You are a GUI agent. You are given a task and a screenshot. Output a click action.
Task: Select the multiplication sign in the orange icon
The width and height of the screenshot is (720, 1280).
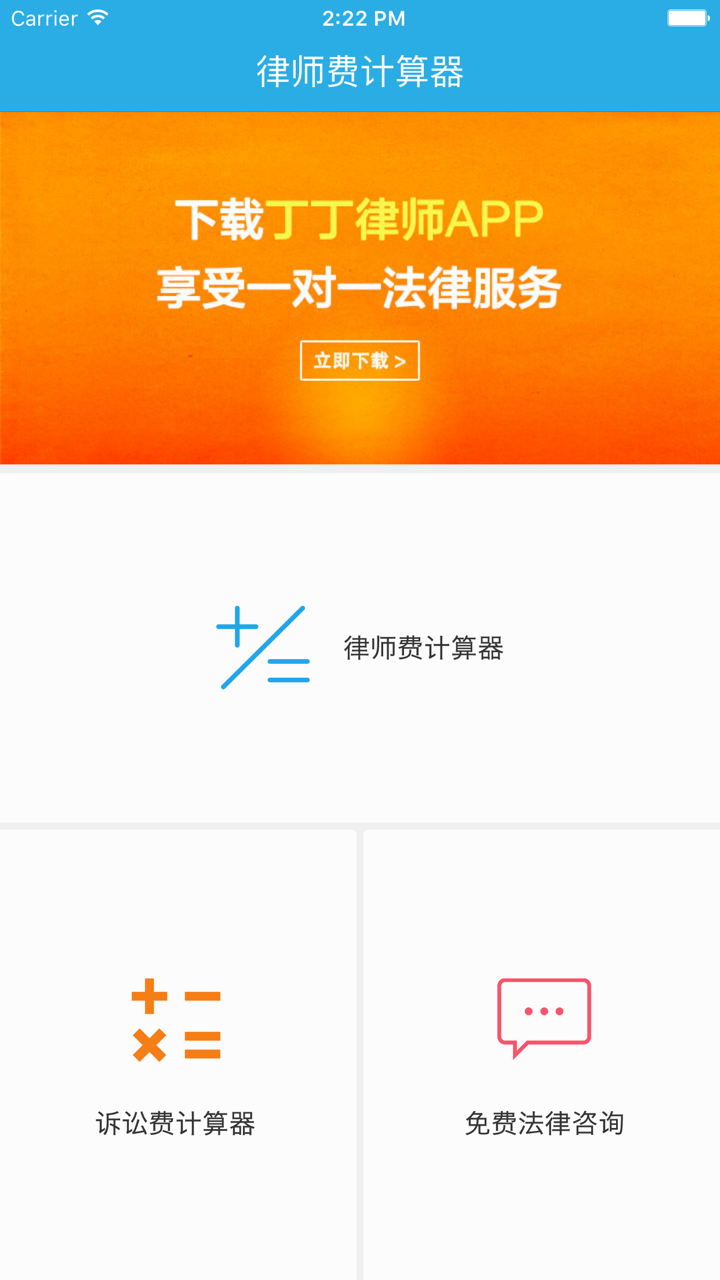pos(148,1045)
